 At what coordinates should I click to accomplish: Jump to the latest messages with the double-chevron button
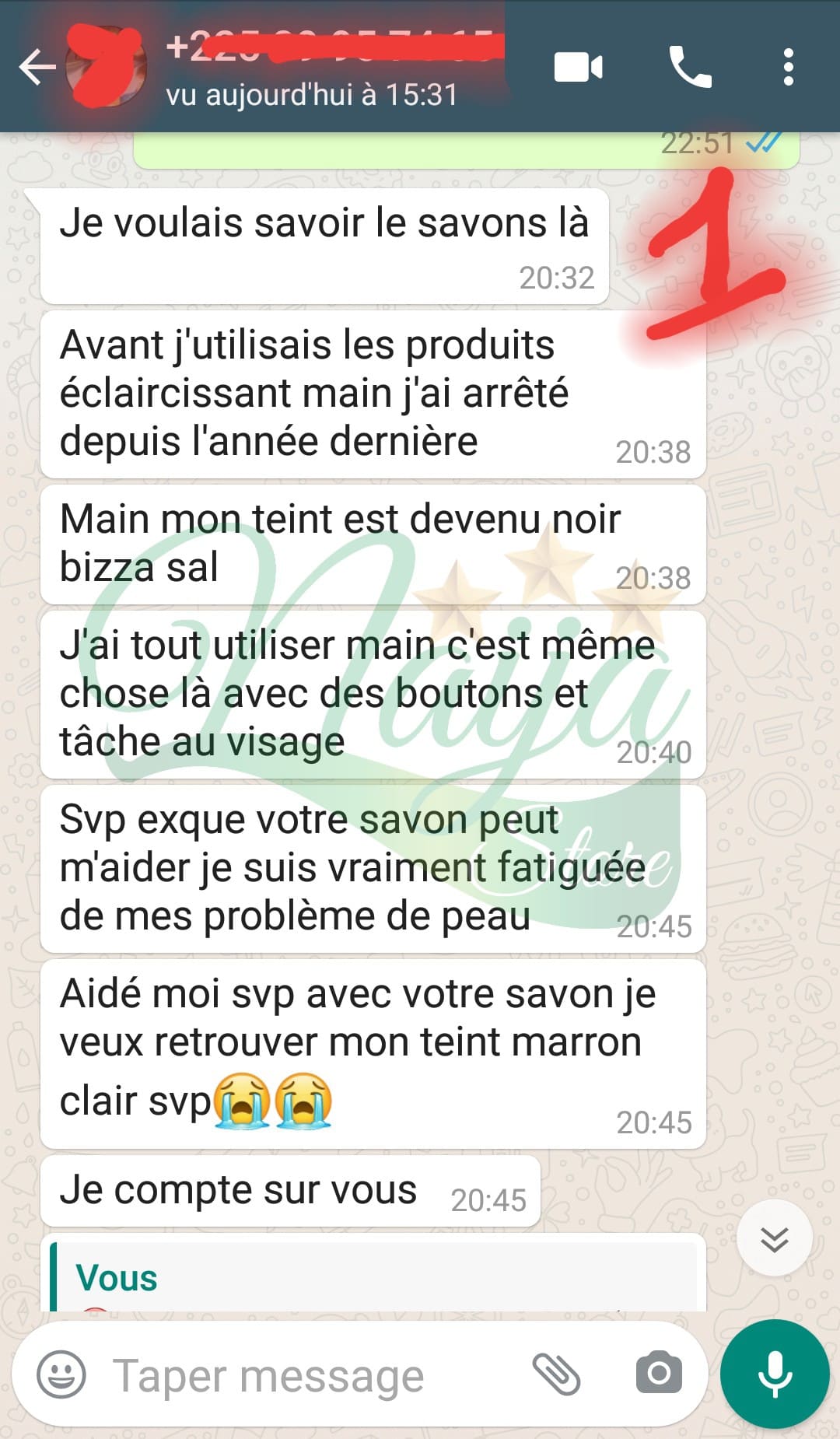tap(775, 1238)
